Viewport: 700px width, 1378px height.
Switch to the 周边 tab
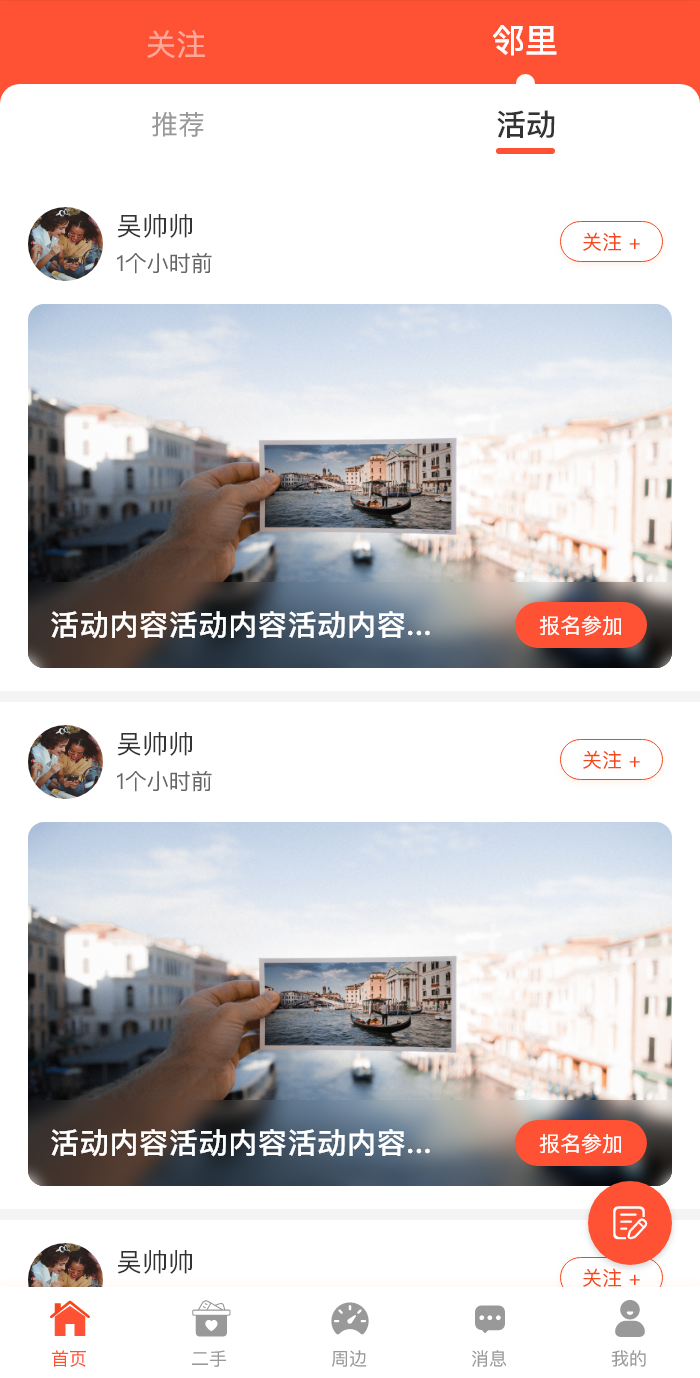(x=350, y=1333)
